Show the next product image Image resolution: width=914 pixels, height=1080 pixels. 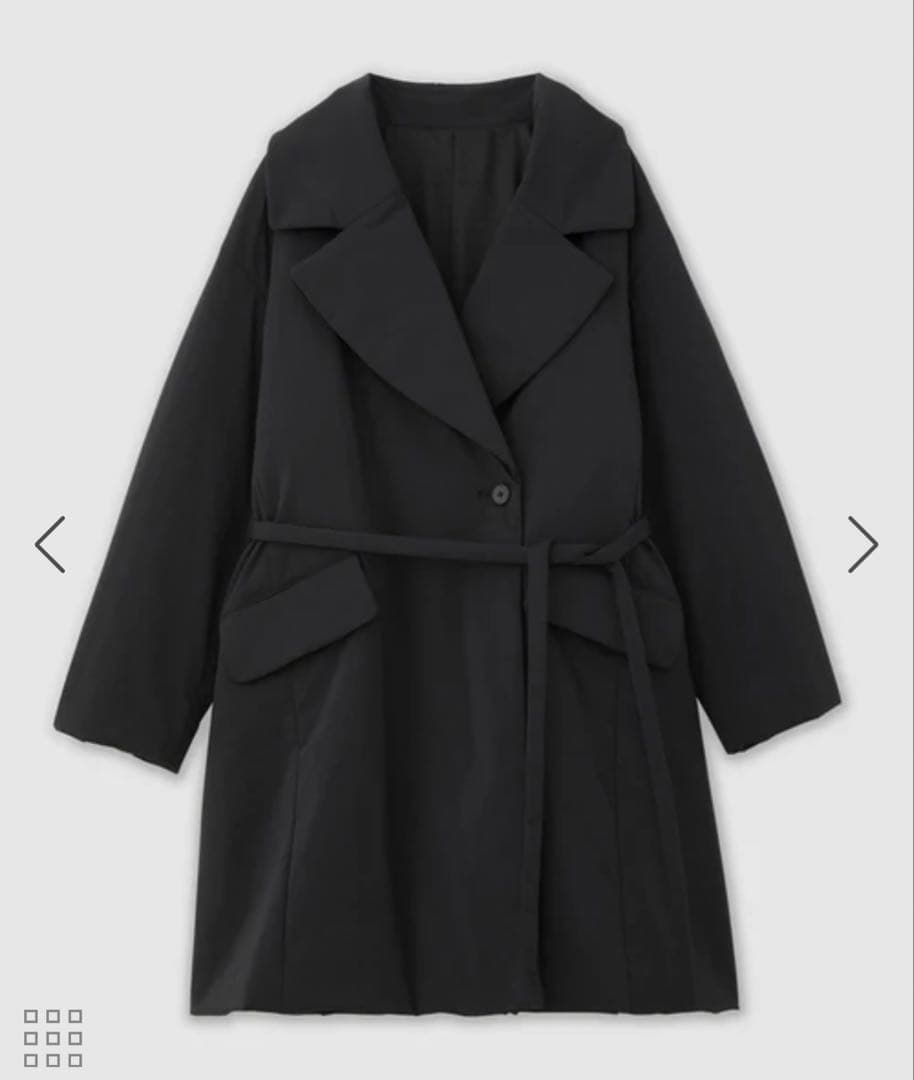point(862,545)
